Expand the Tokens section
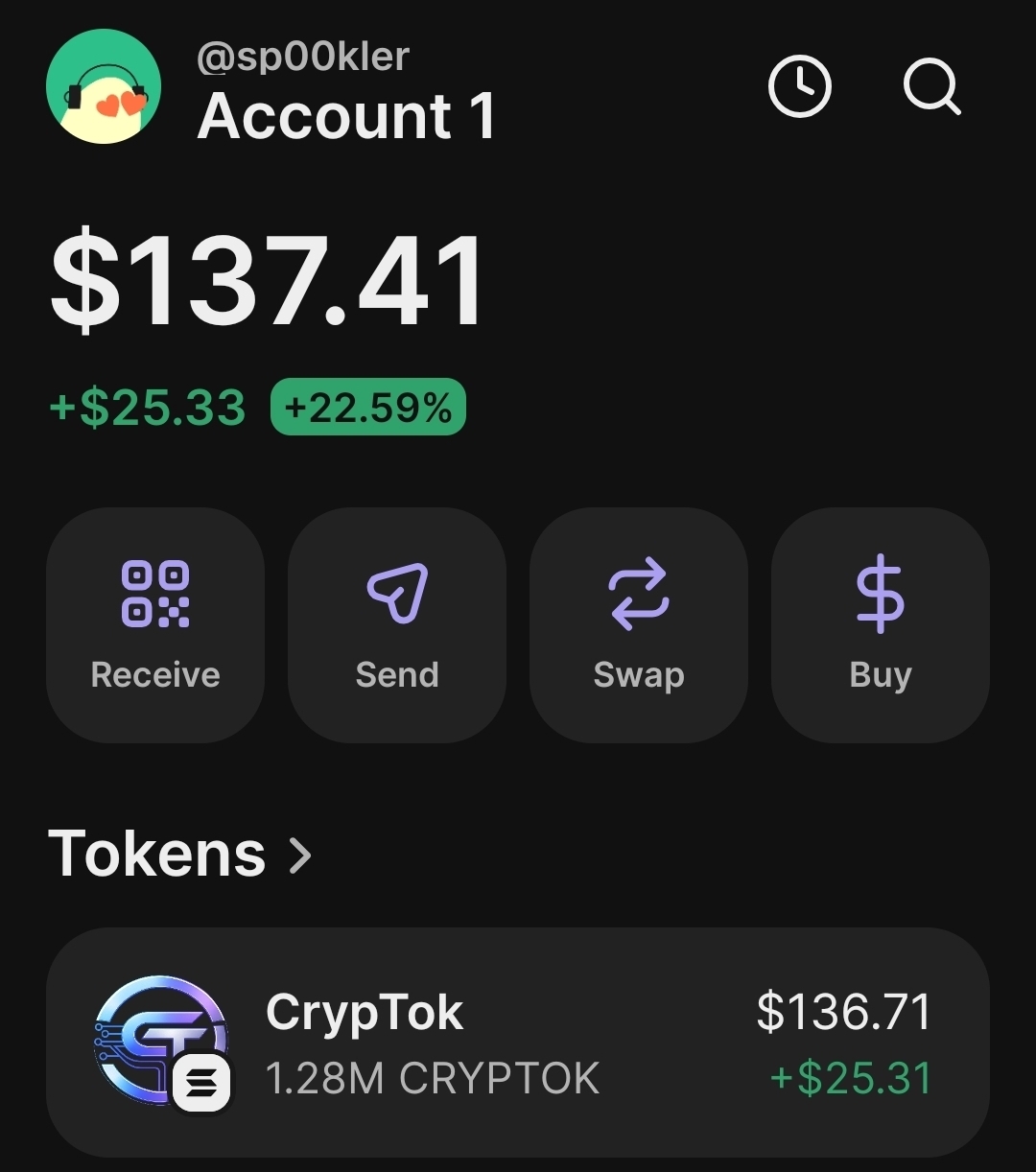1036x1172 pixels. [180, 854]
